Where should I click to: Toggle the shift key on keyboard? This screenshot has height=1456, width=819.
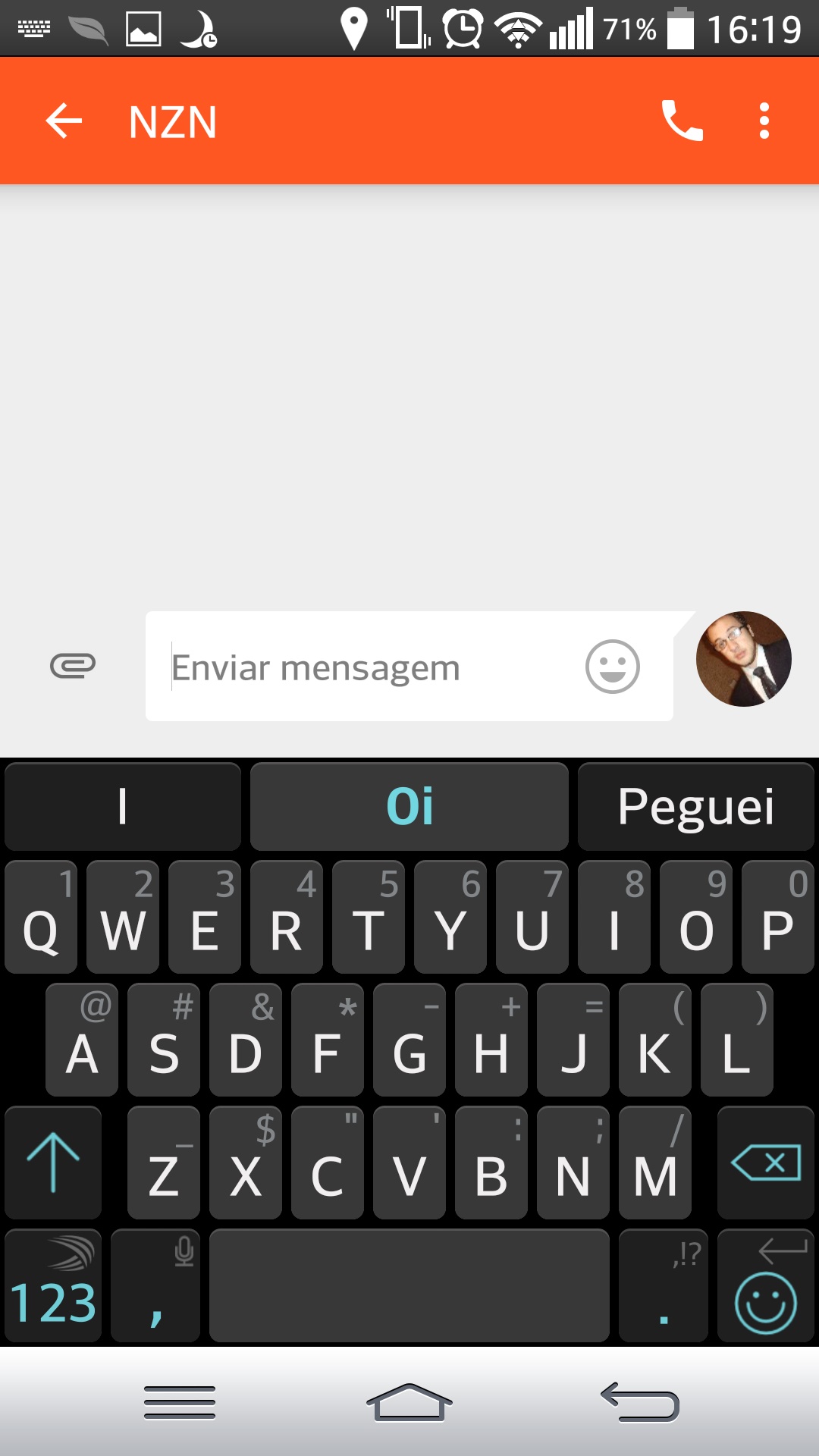coord(53,1163)
